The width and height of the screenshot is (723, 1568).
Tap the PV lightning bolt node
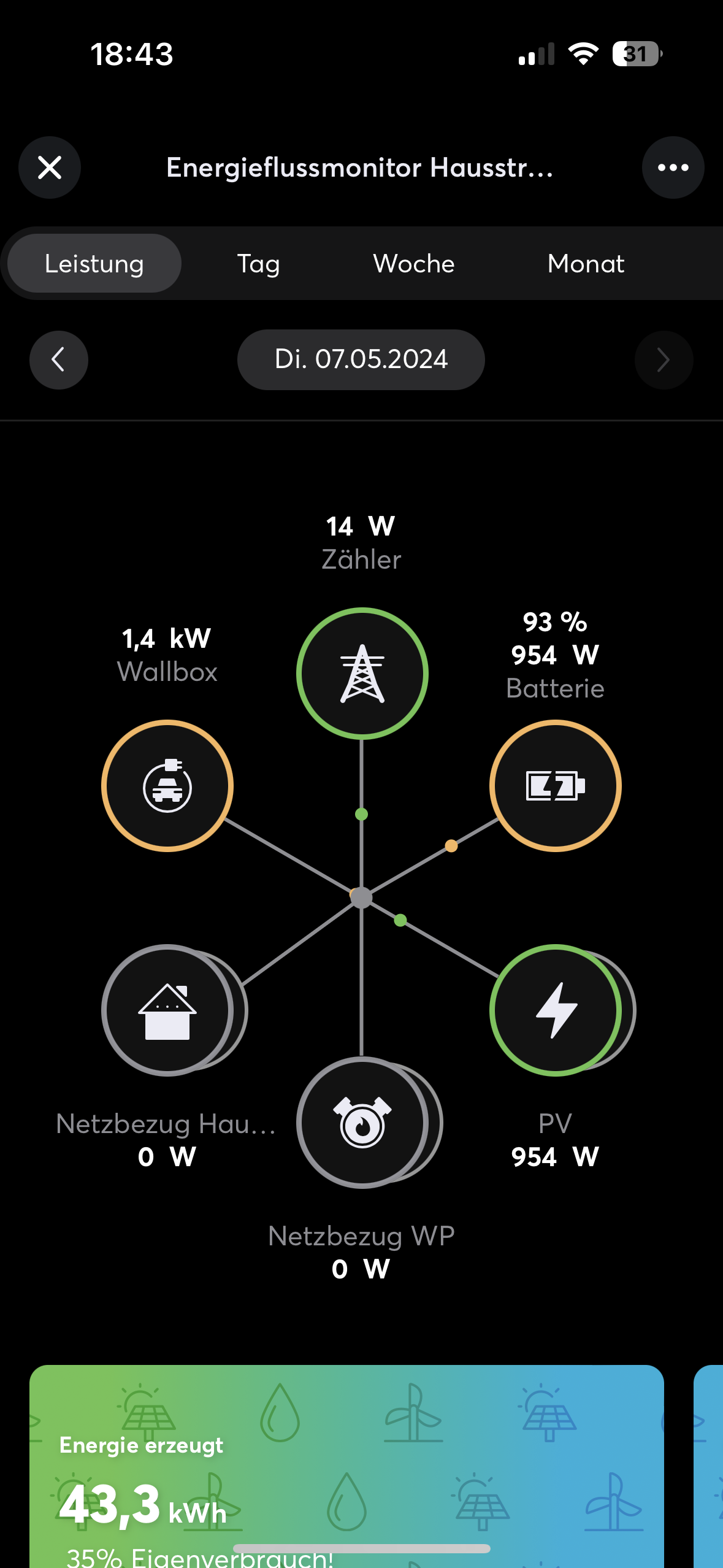pyautogui.click(x=555, y=1010)
